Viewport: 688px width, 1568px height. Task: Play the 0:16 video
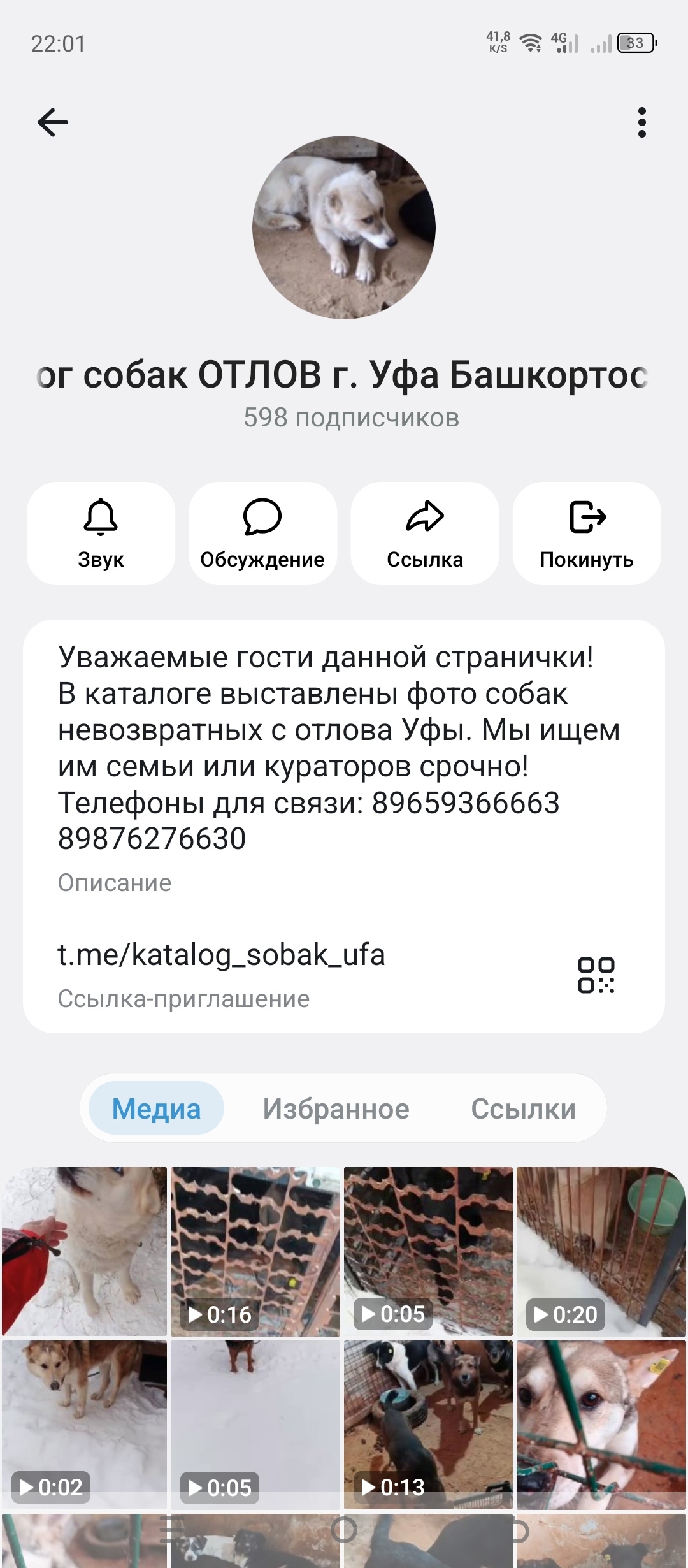(255, 1251)
